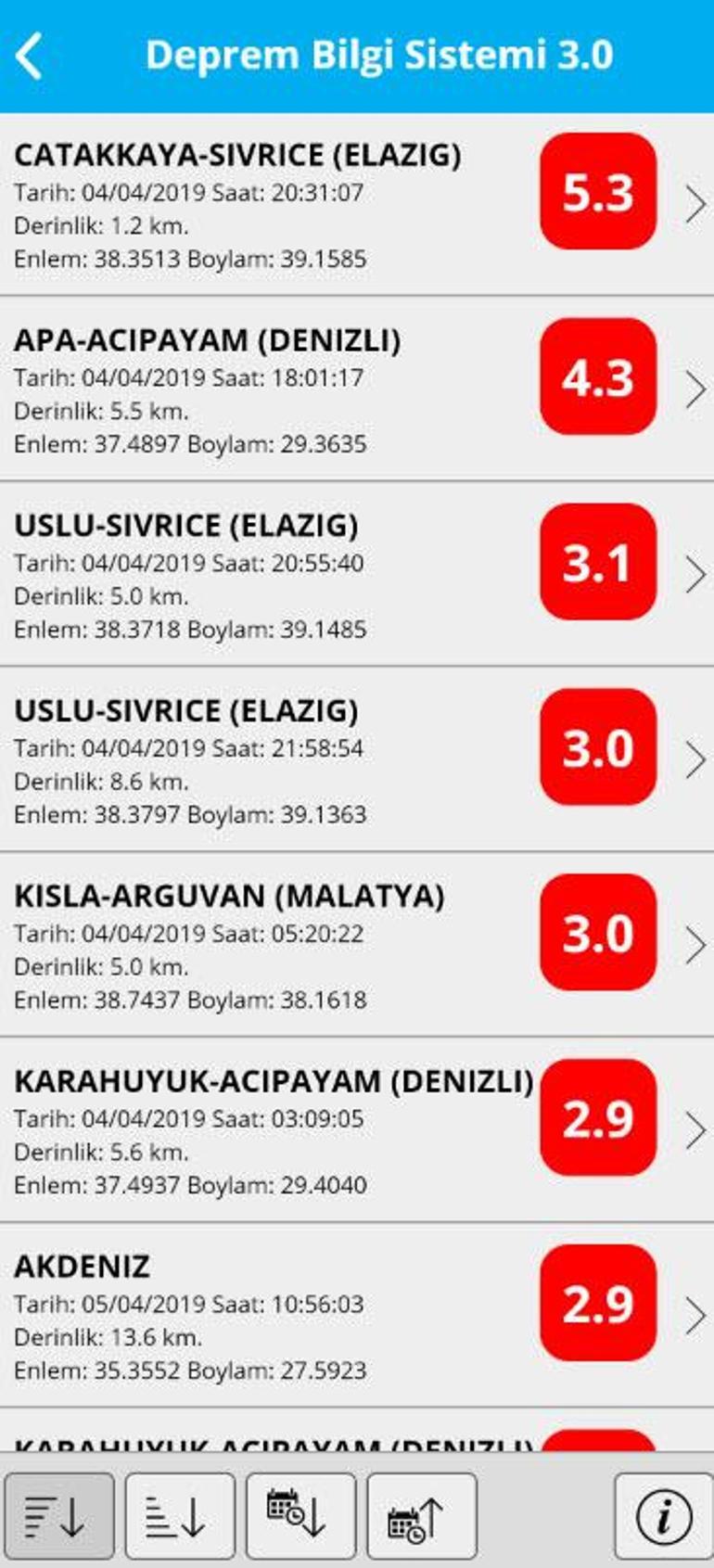Sort earthquakes by date, oldest first
This screenshot has width=714, height=1568.
pyautogui.click(x=422, y=1516)
